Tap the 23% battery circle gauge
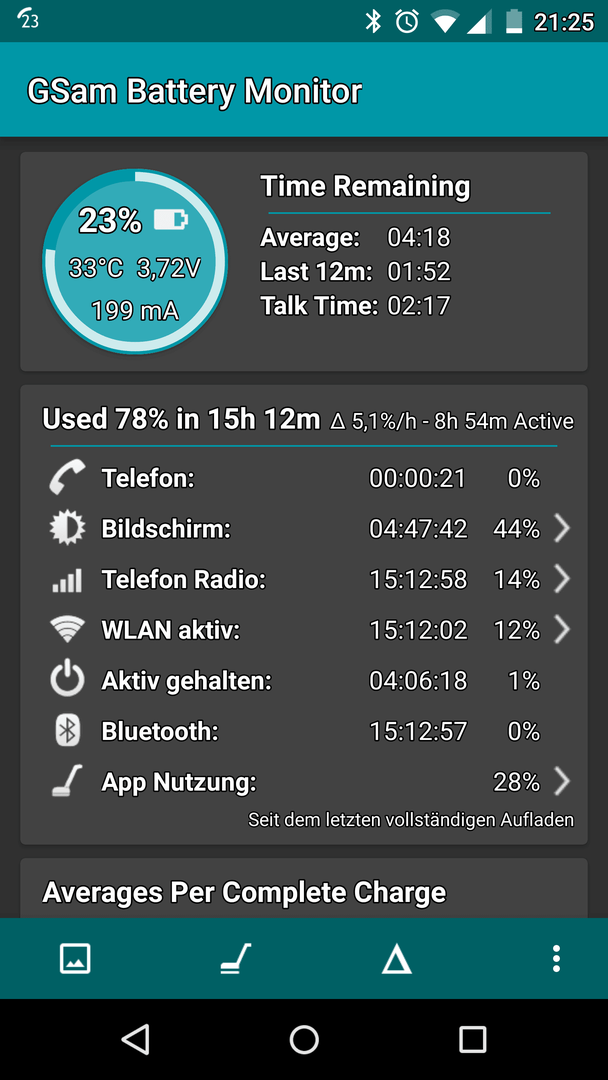Screen dimensions: 608x1080 (135, 262)
